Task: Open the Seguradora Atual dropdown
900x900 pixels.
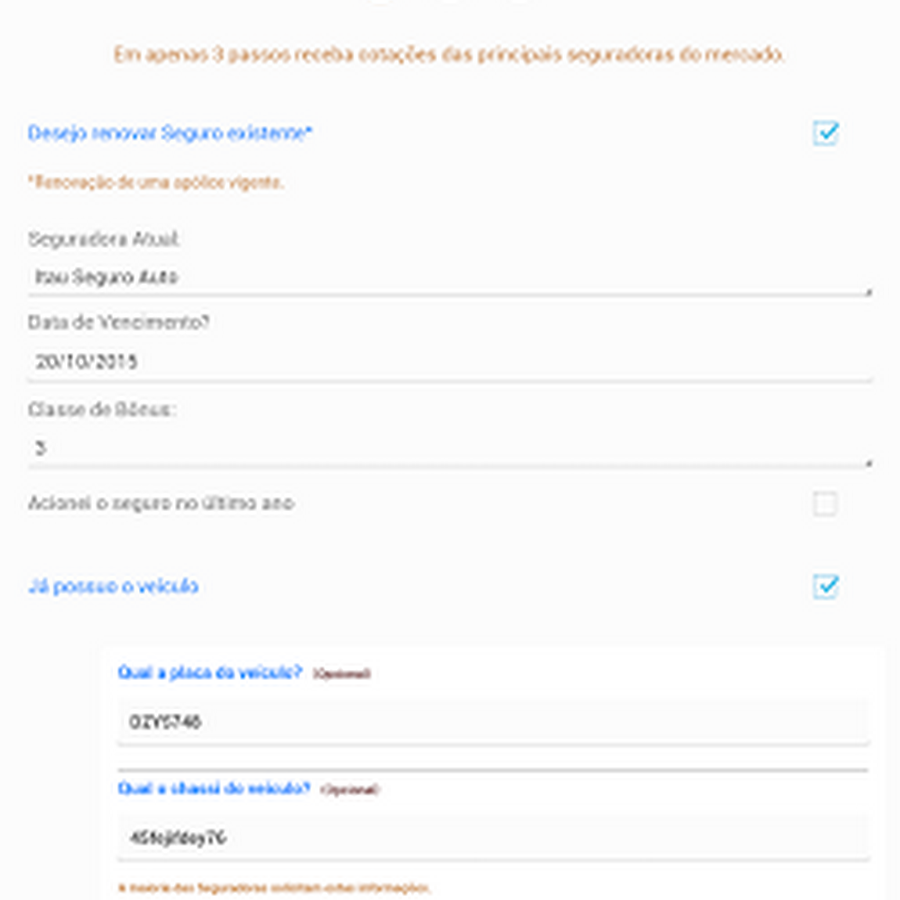Action: pos(450,278)
